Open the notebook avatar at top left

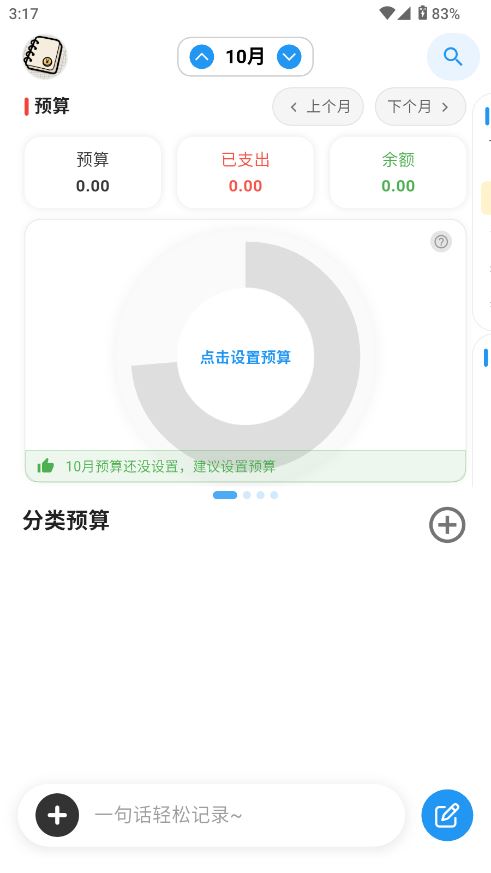pyautogui.click(x=45, y=57)
